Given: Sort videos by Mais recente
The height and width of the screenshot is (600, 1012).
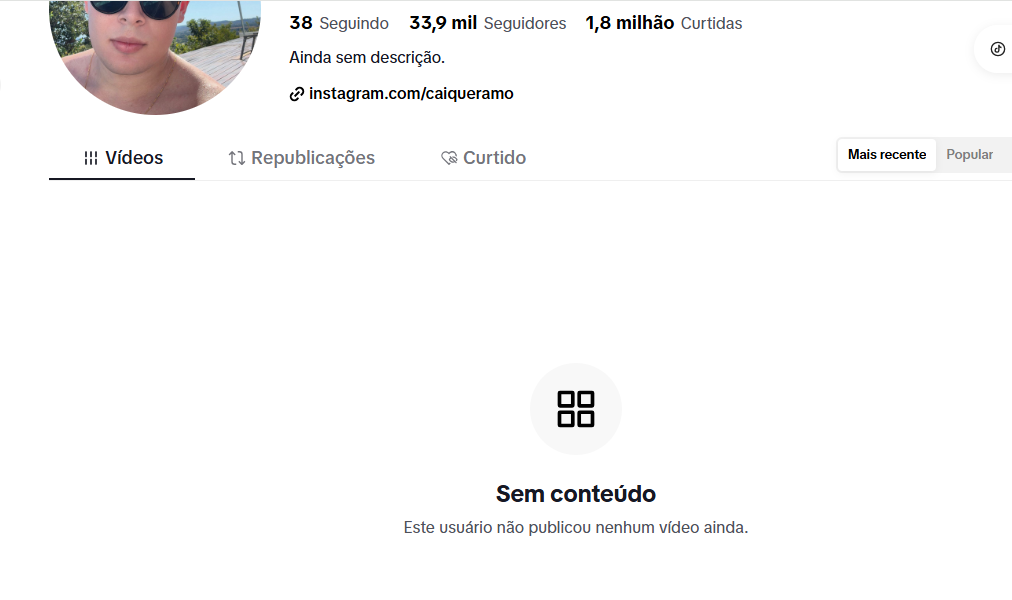Looking at the screenshot, I should coord(887,155).
